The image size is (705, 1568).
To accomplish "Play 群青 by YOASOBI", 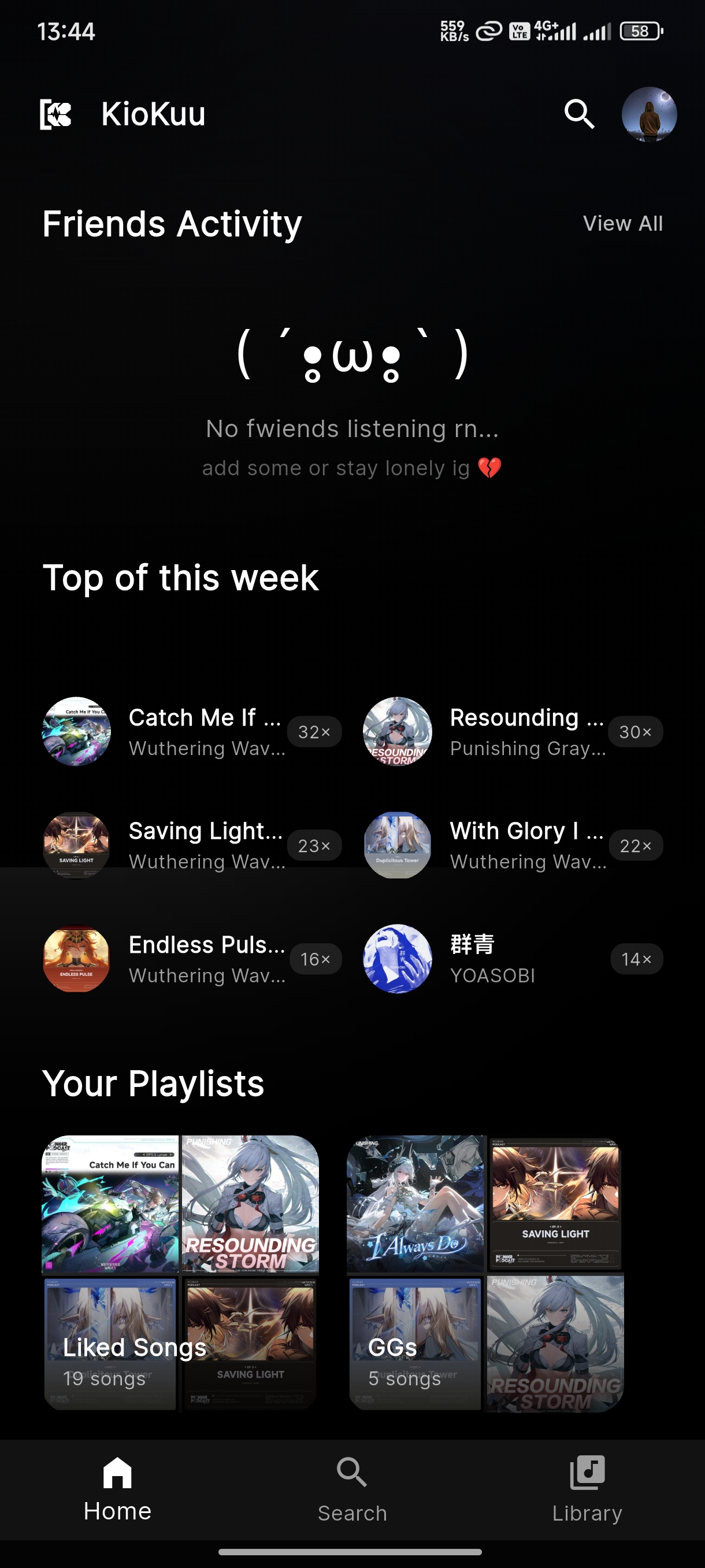I will [x=512, y=959].
